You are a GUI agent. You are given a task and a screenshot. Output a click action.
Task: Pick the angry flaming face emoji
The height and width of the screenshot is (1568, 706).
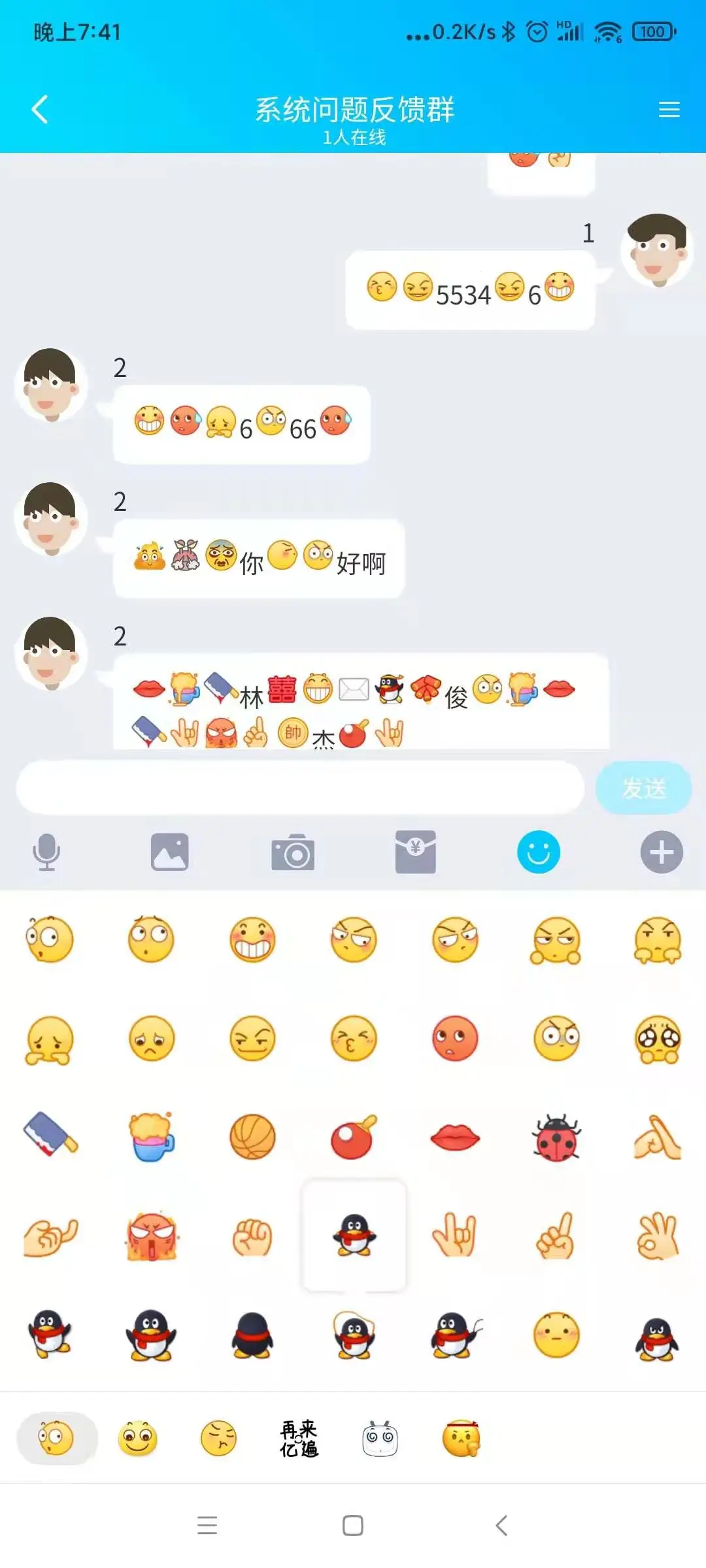152,1237
